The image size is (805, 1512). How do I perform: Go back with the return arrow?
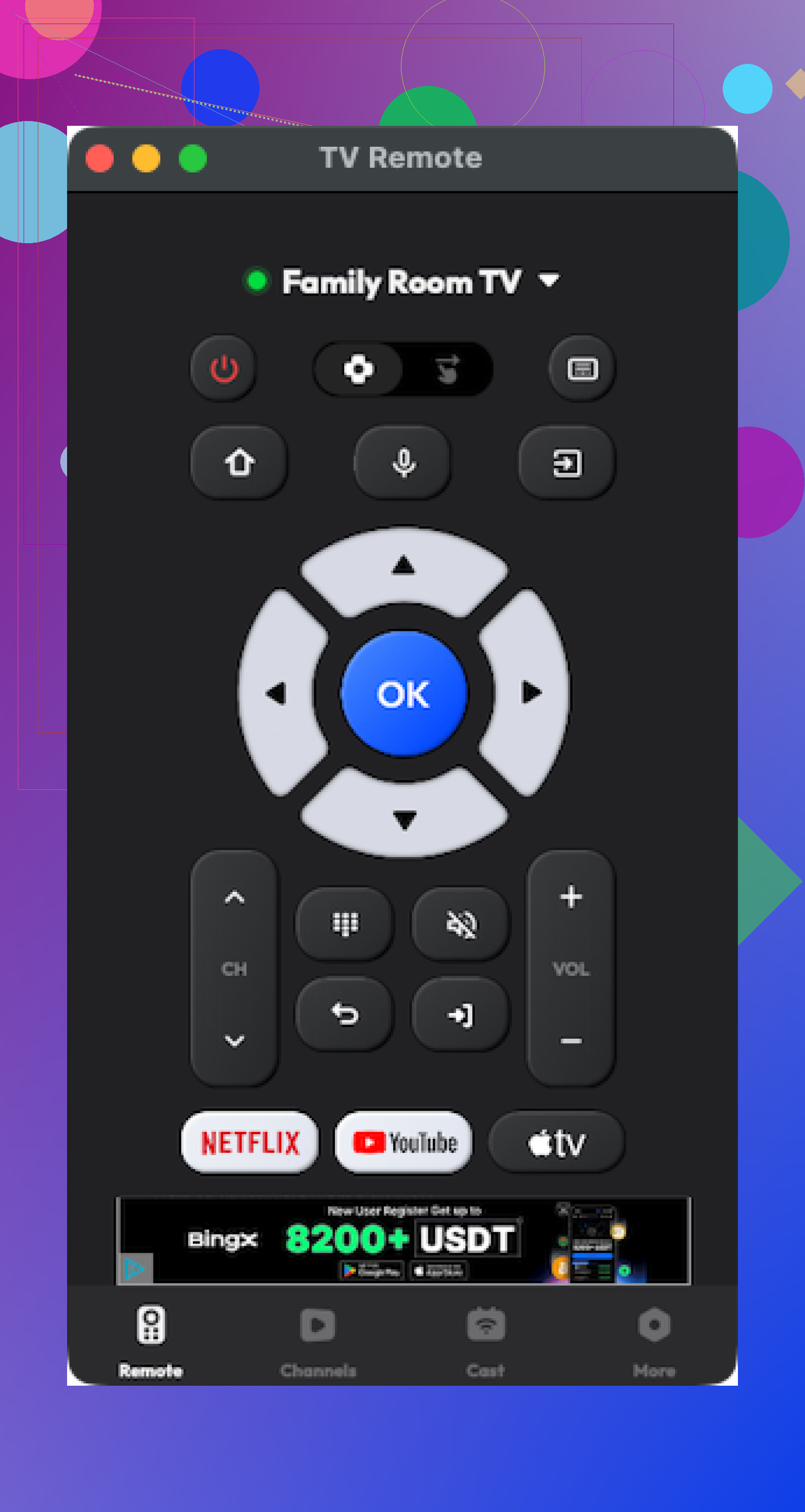click(345, 1014)
